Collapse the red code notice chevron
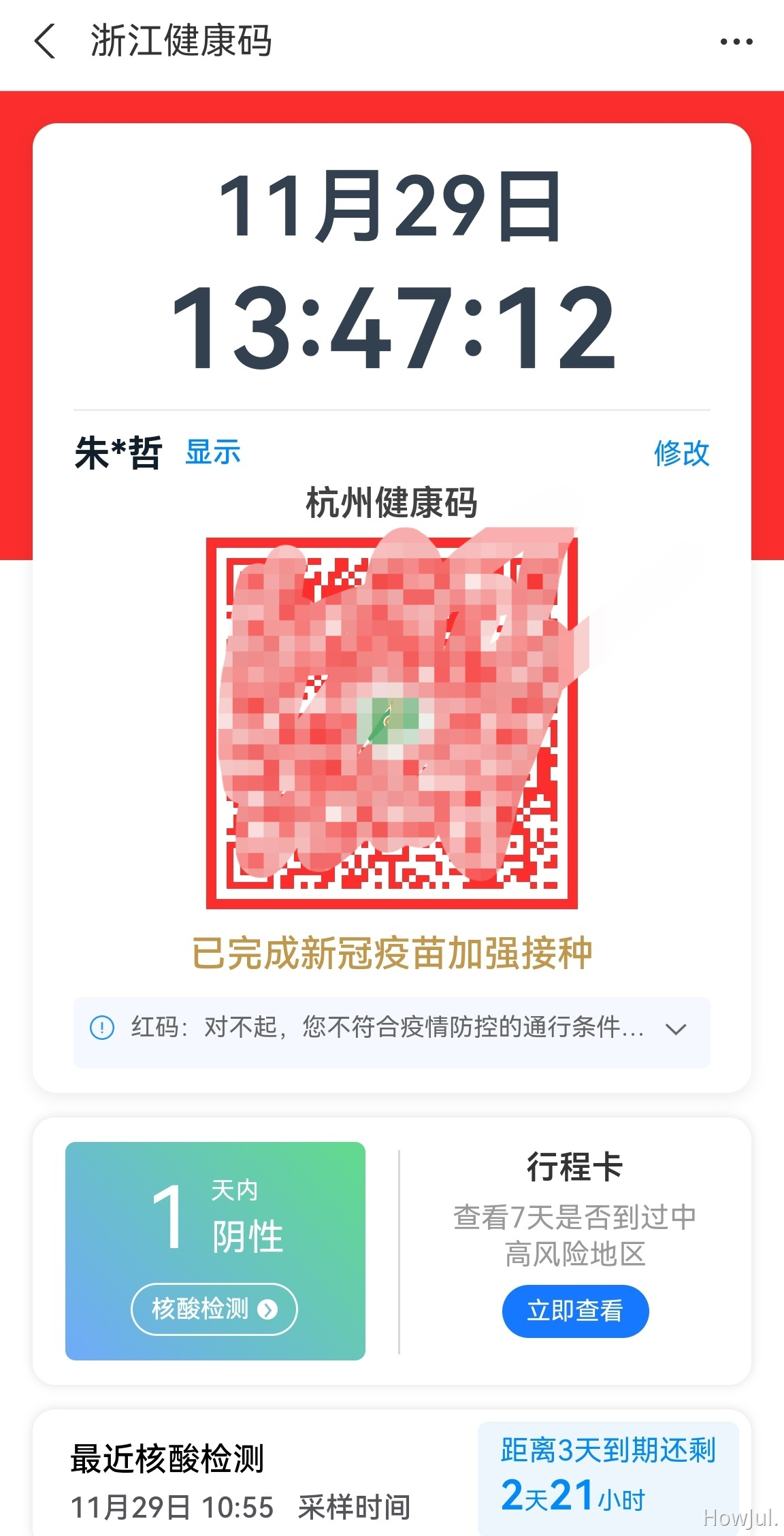Image resolution: width=784 pixels, height=1536 pixels. (676, 1030)
